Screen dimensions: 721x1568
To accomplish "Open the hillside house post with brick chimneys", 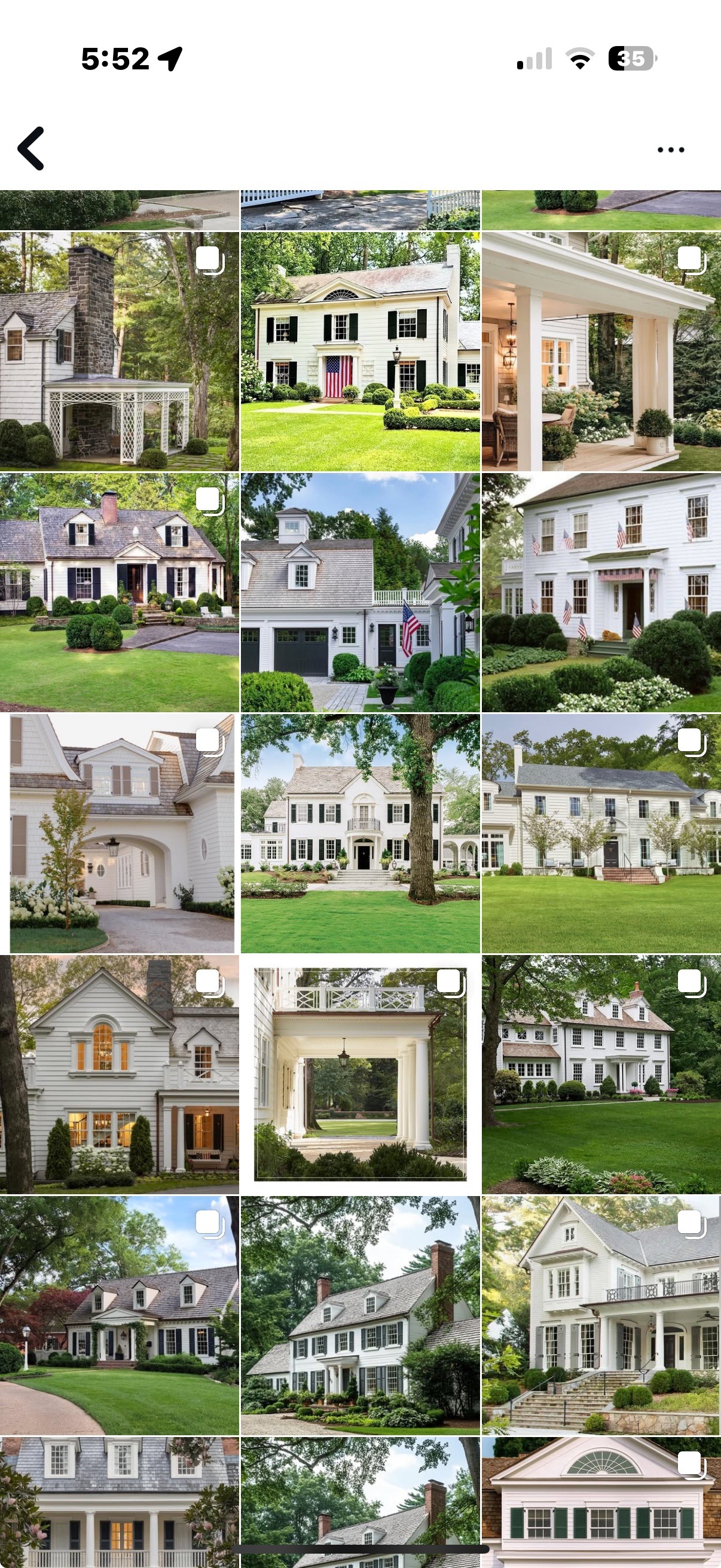I will [359, 1316].
